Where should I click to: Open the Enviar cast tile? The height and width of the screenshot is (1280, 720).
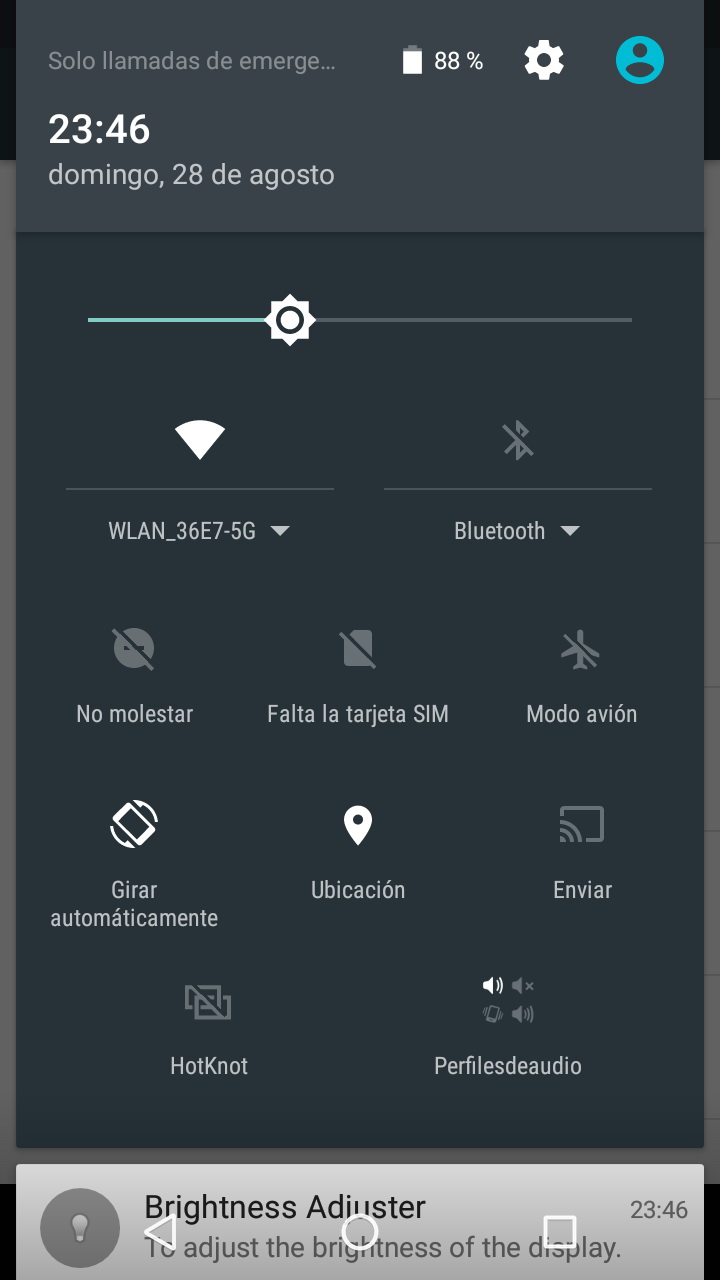tap(581, 825)
